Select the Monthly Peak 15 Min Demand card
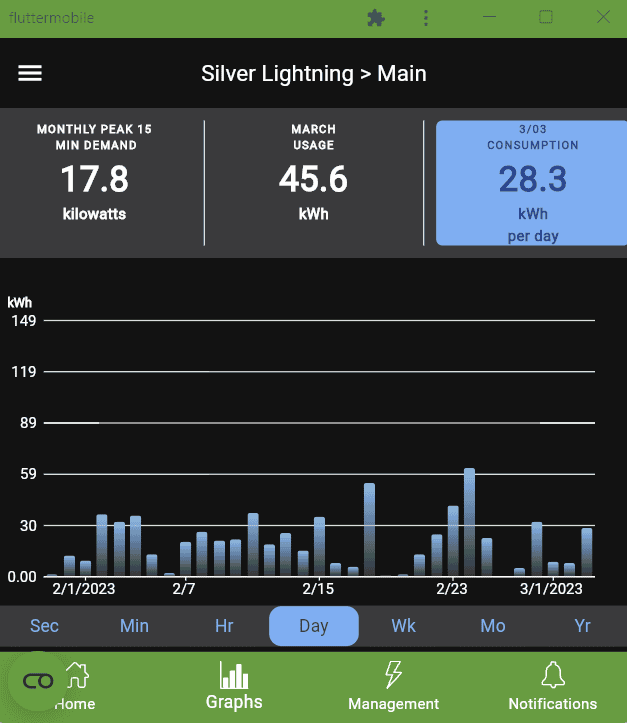 (x=94, y=184)
